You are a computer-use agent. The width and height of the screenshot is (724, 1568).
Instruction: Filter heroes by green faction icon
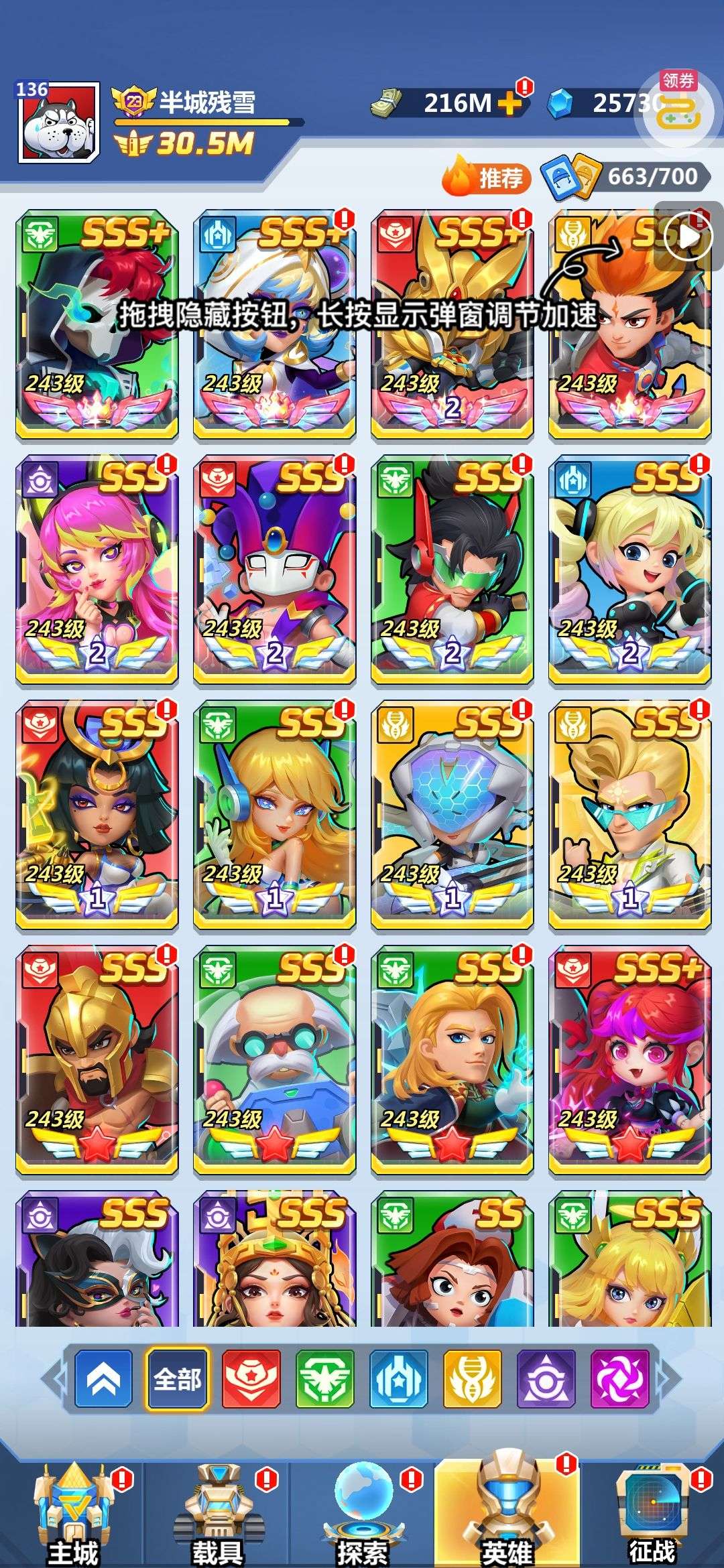point(325,1380)
